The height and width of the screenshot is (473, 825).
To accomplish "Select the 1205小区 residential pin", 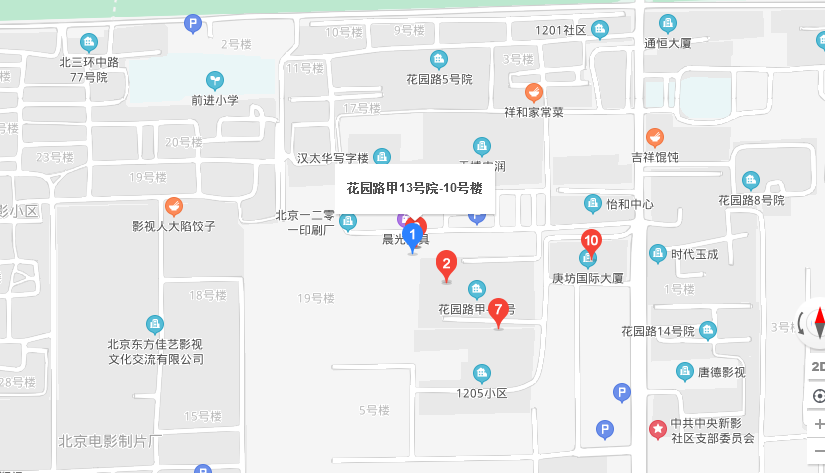I will pos(482,375).
